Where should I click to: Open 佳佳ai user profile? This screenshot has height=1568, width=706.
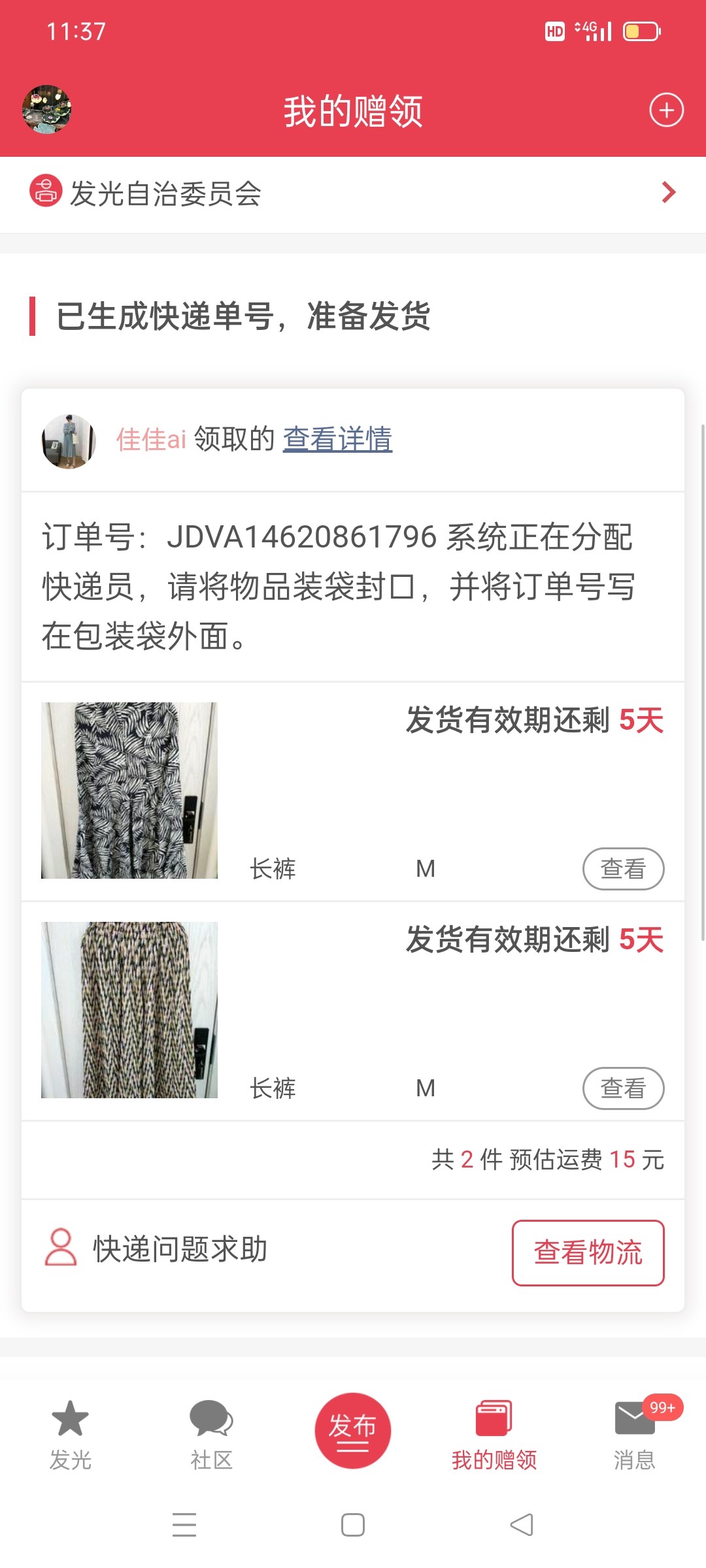pos(151,439)
